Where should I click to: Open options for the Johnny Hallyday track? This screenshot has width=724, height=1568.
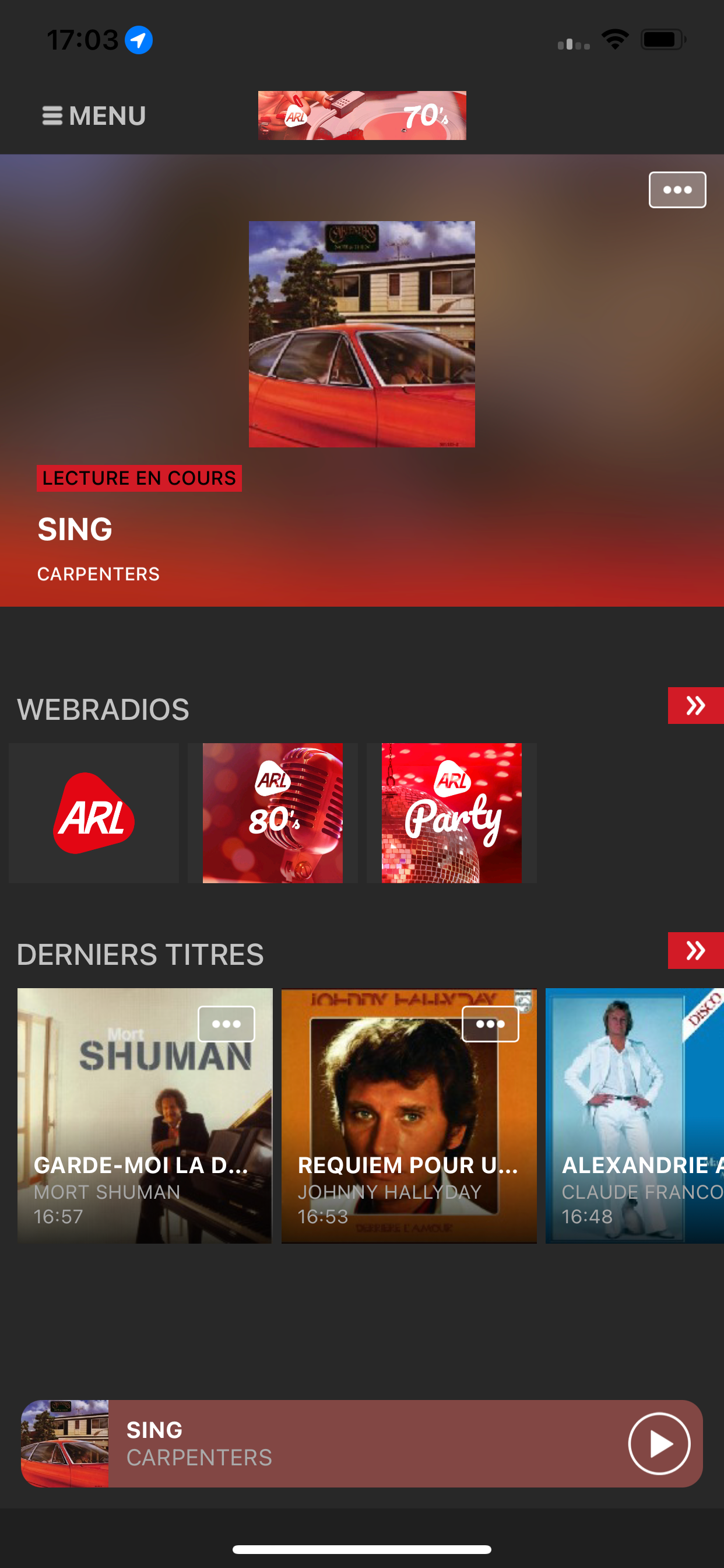coord(490,1023)
